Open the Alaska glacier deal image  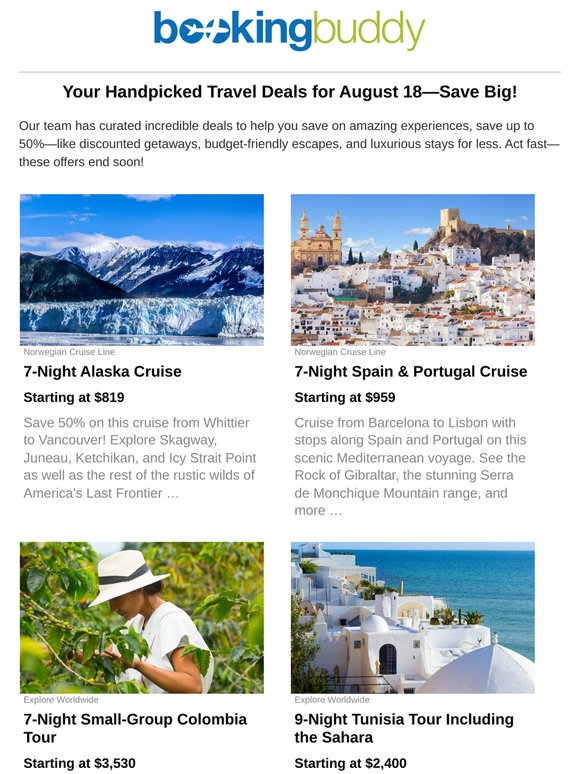pyautogui.click(x=142, y=270)
